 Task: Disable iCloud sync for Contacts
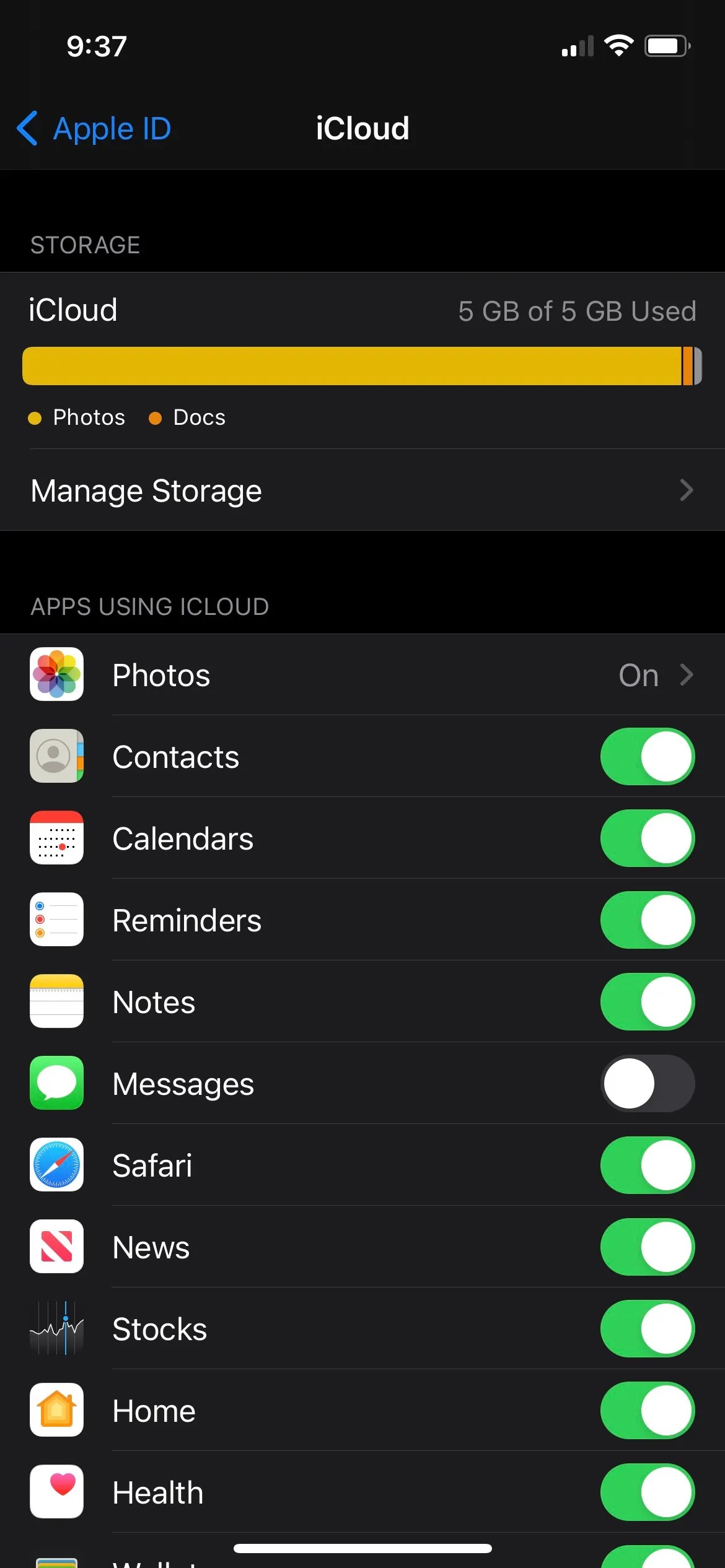pyautogui.click(x=647, y=756)
